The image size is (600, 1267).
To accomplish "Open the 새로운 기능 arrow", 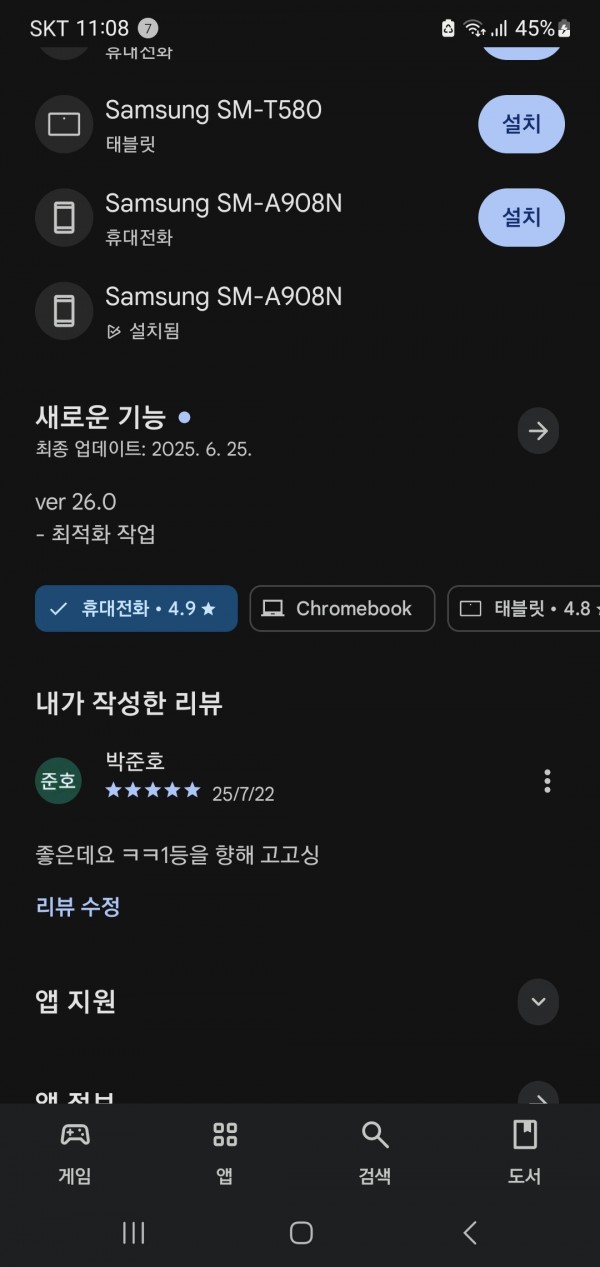I will [538, 431].
